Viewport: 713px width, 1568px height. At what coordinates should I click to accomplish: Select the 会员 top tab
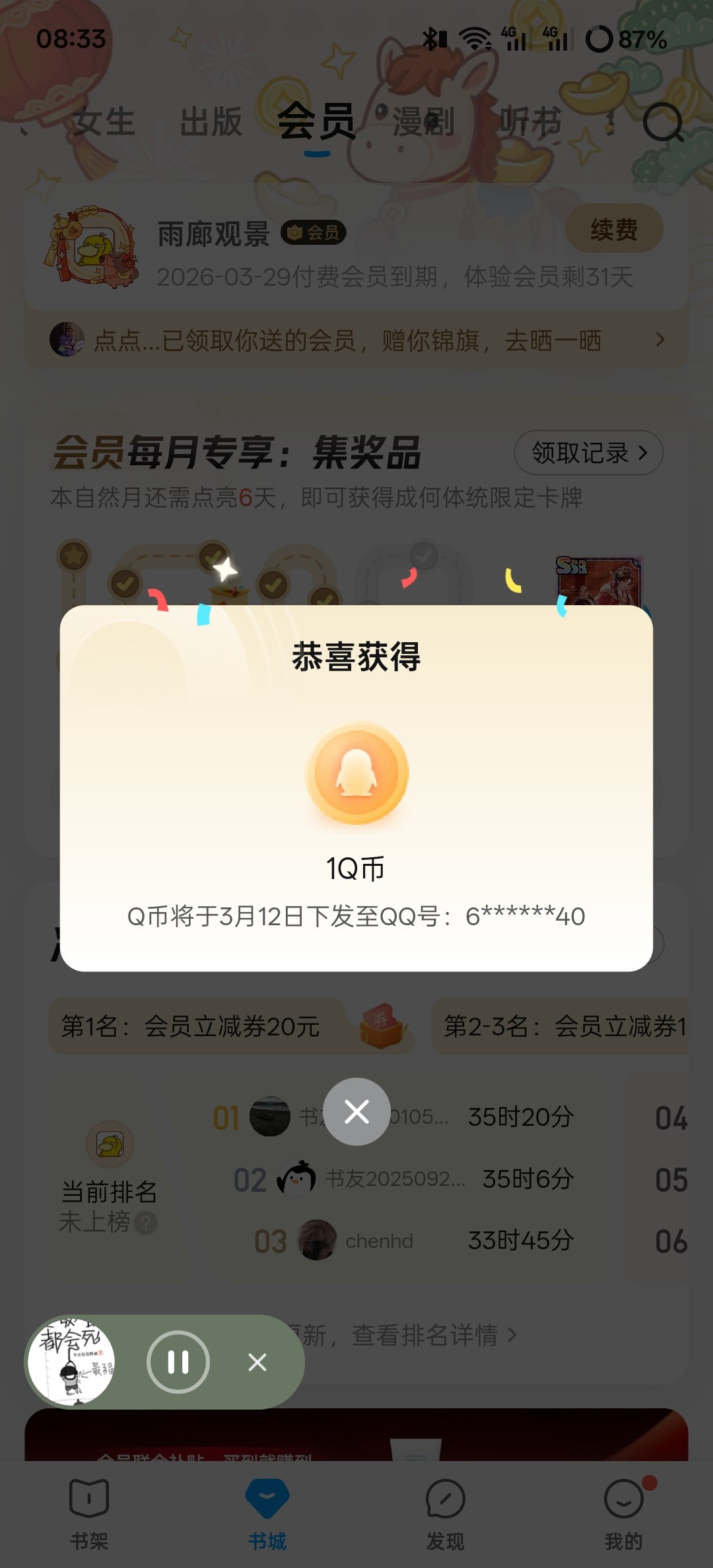click(x=317, y=122)
